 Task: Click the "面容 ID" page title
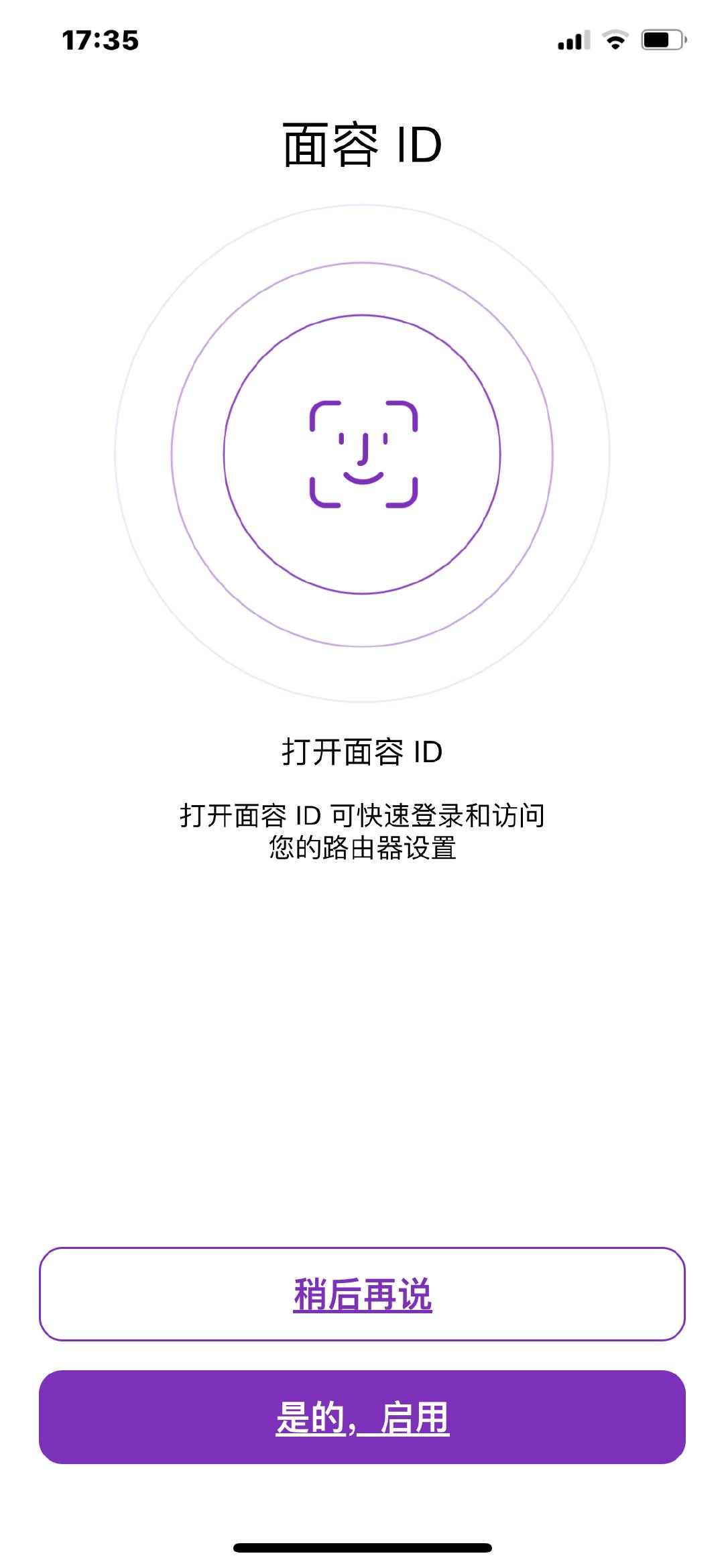click(362, 142)
